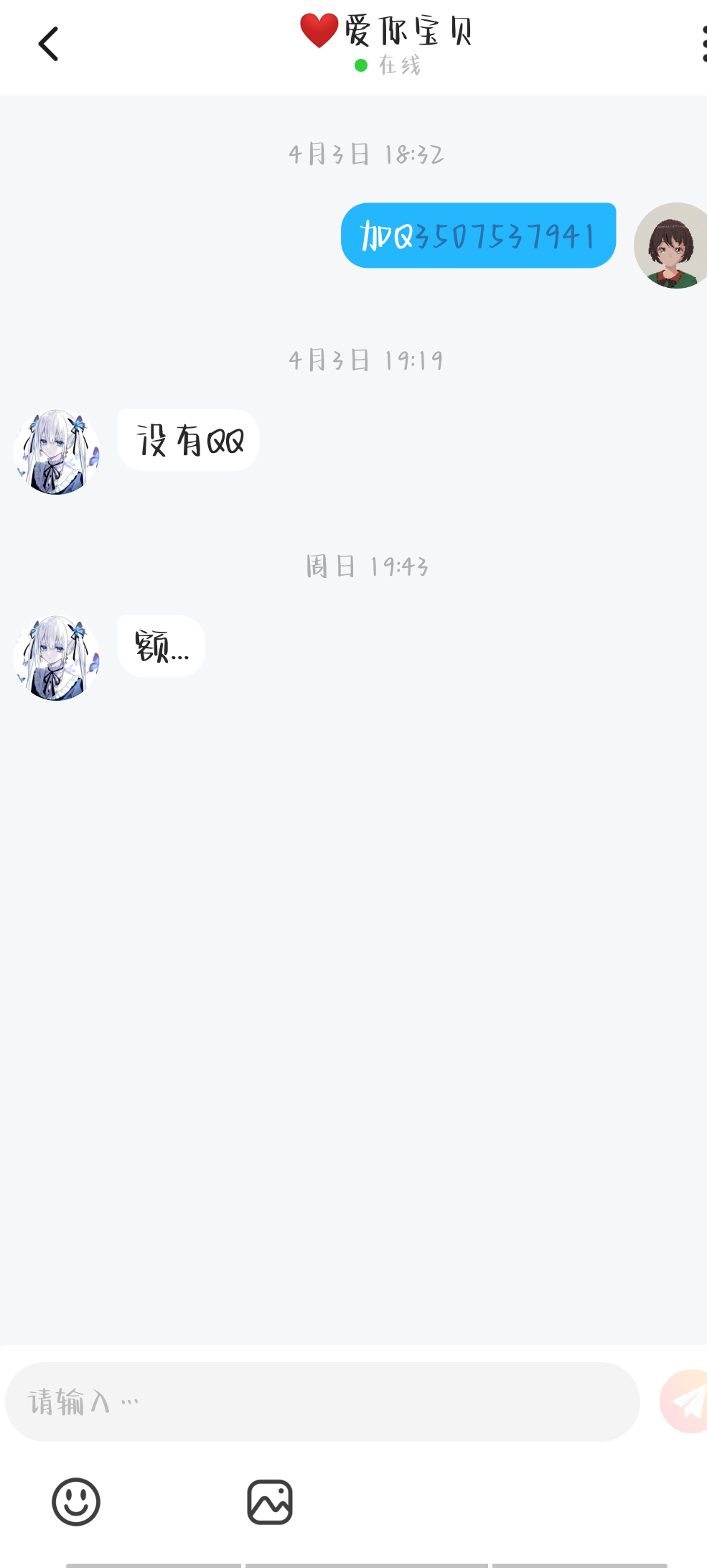This screenshot has height=1568, width=707.
Task: Attach a picture from gallery
Action: coord(270,1502)
